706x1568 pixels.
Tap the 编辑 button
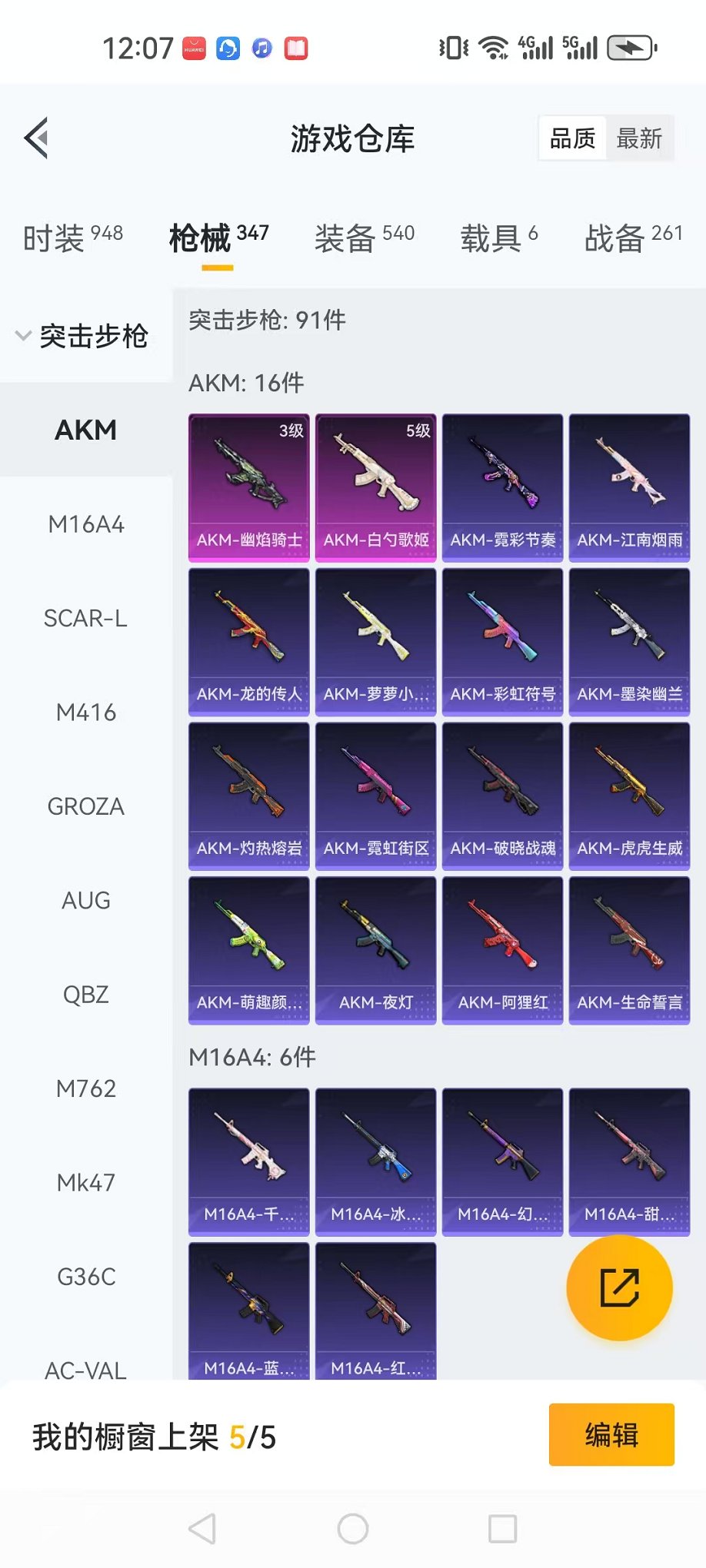[x=611, y=1435]
